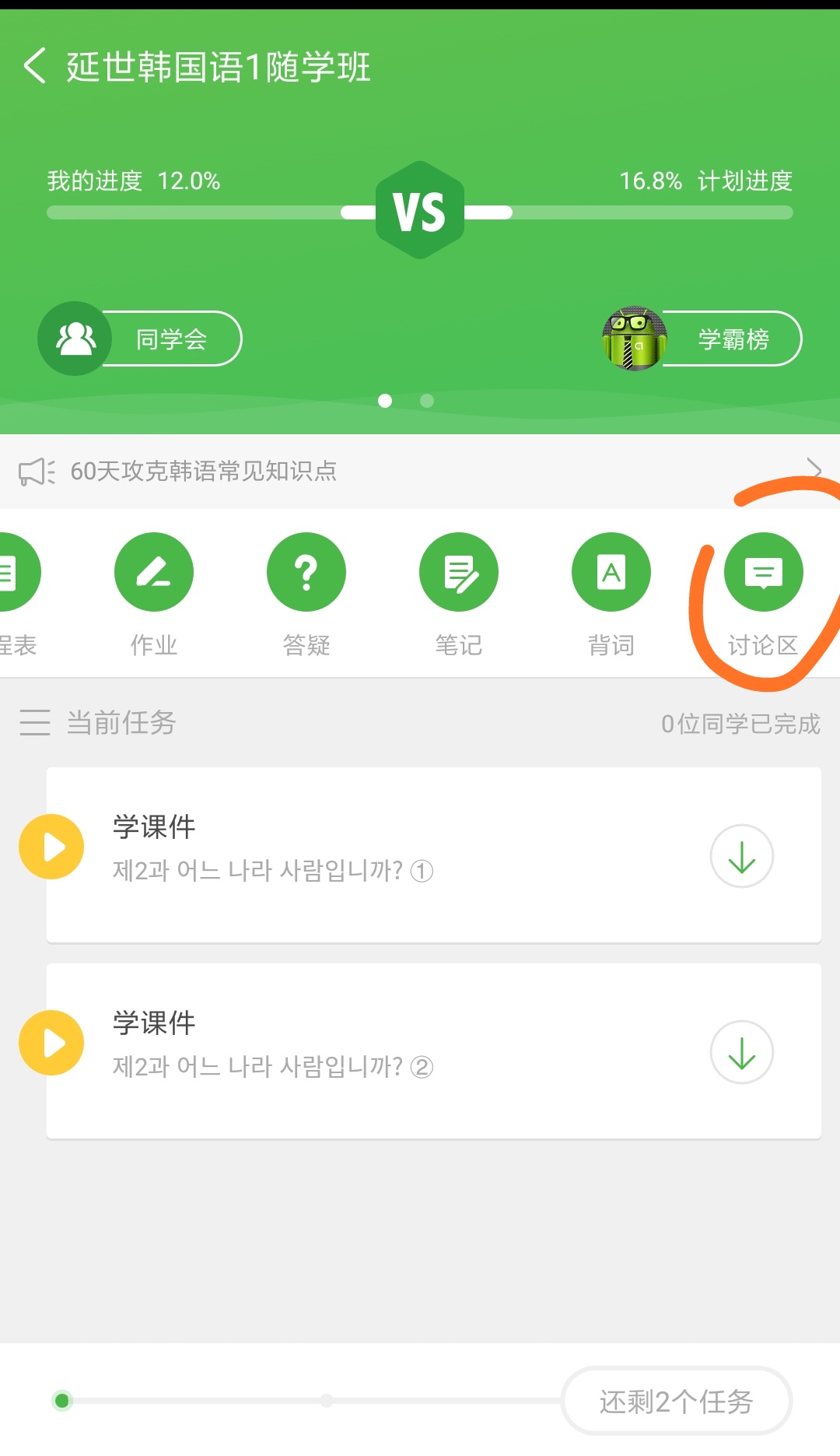Image resolution: width=840 pixels, height=1456 pixels.
Task: Open the 背词 vocabulary icon
Action: point(611,572)
